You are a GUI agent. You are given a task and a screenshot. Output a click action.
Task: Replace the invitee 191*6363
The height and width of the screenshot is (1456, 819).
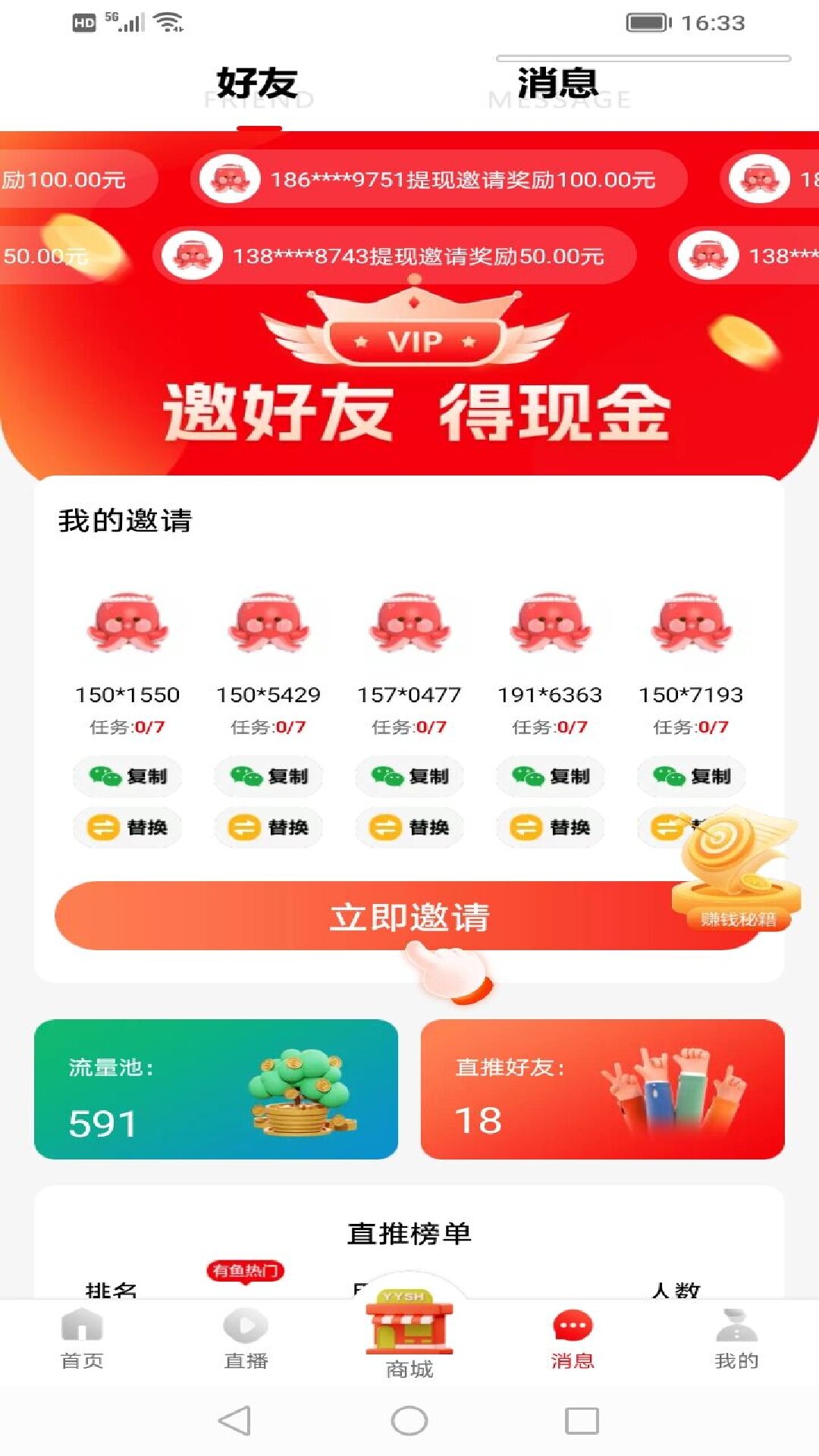point(551,827)
